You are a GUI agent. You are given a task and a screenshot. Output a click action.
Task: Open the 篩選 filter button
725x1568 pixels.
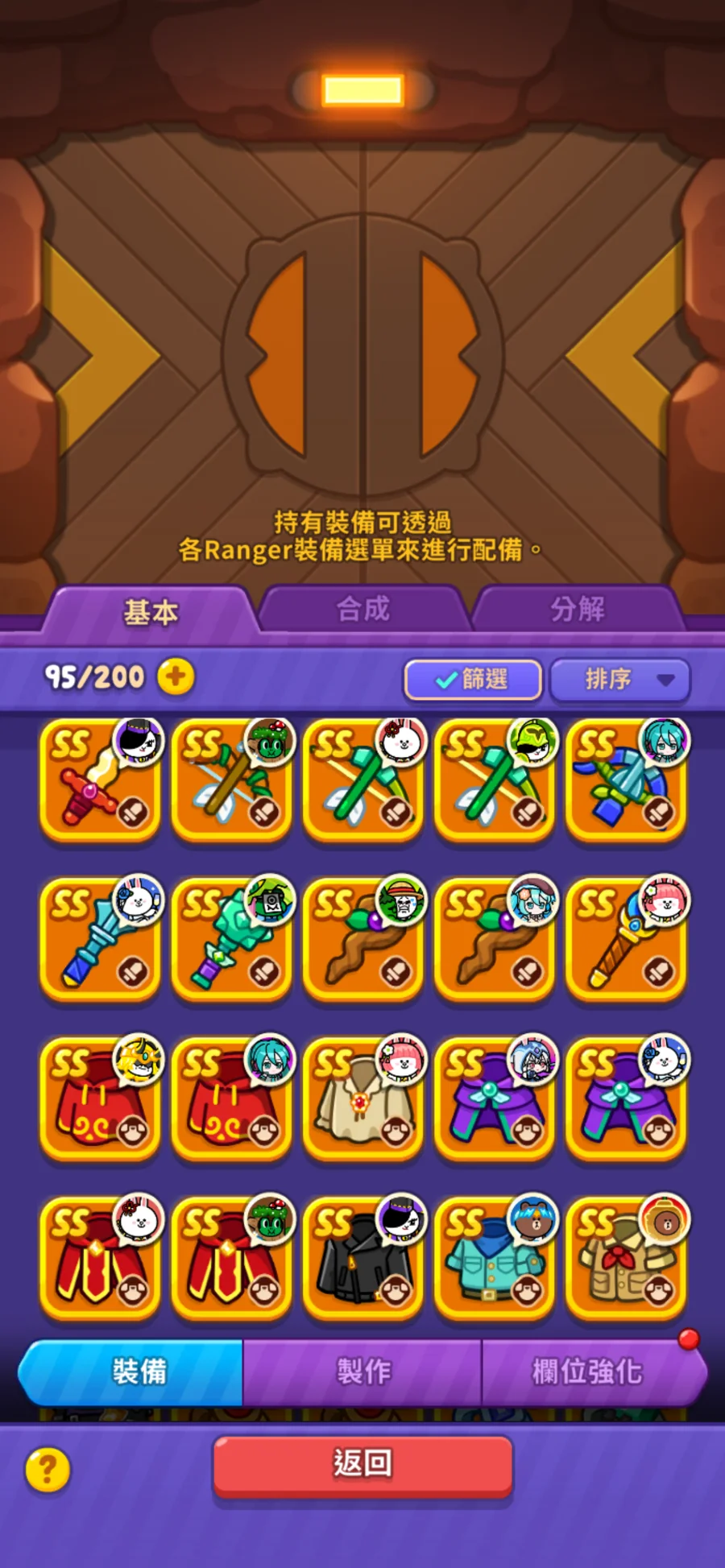click(x=473, y=680)
